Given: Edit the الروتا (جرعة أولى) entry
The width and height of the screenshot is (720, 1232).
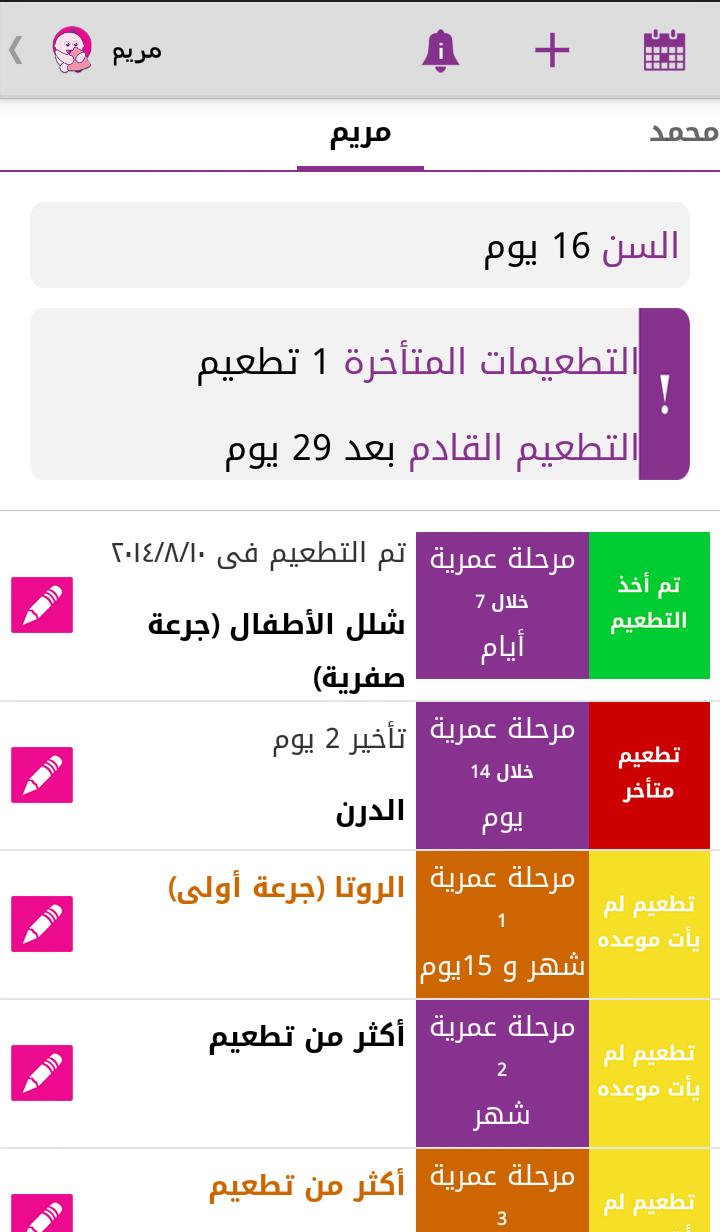Looking at the screenshot, I should tap(42, 924).
